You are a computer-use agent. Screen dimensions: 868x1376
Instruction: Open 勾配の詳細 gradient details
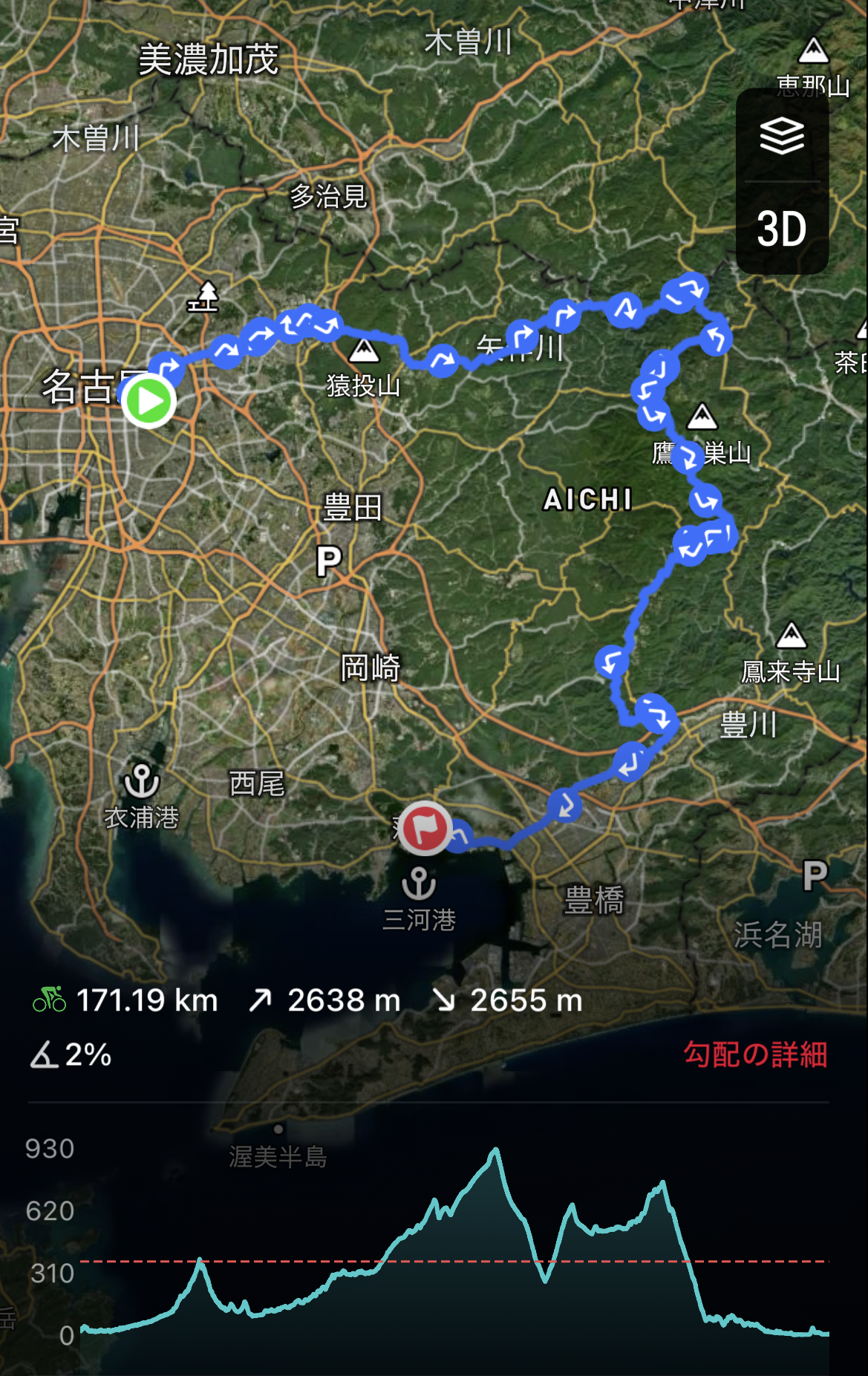coord(755,1054)
